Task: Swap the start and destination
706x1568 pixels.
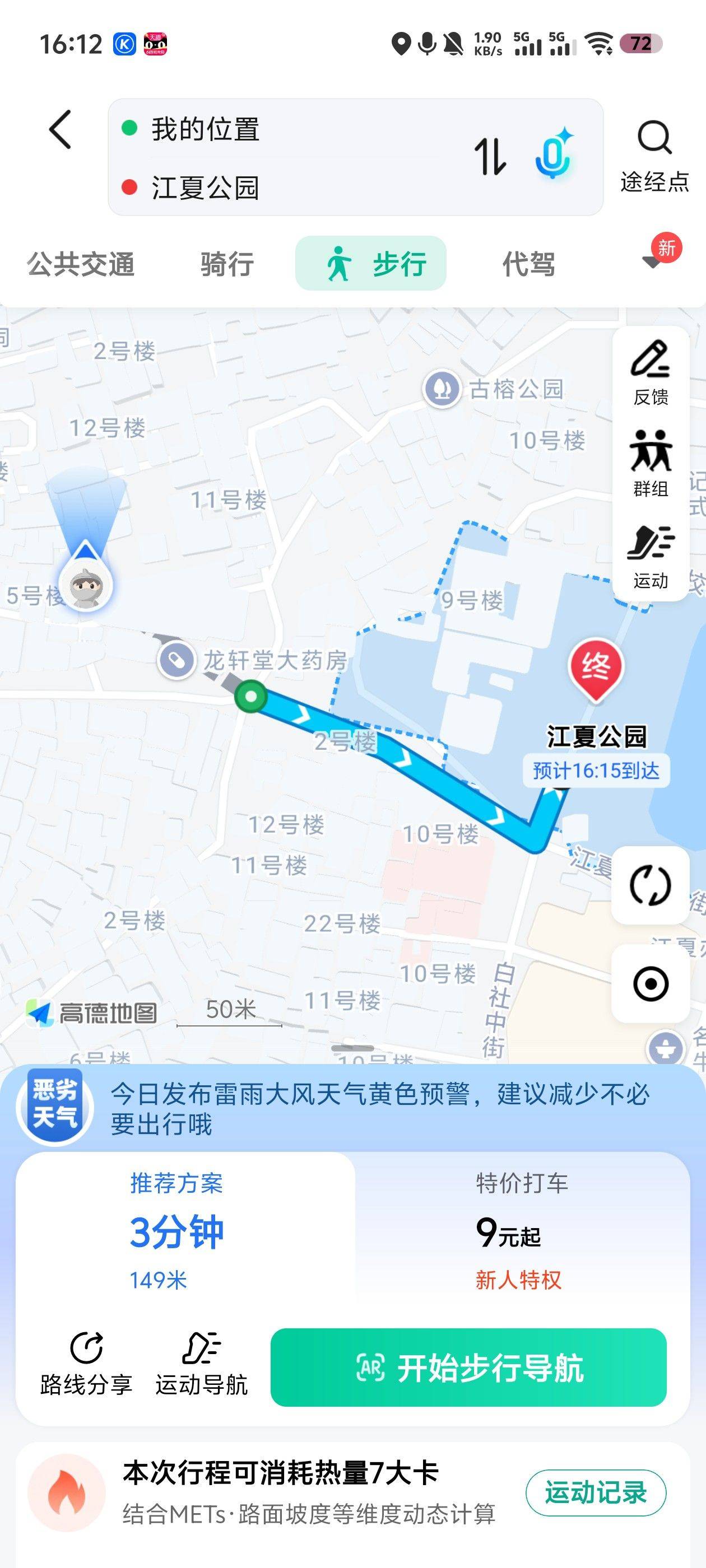Action: pos(490,156)
